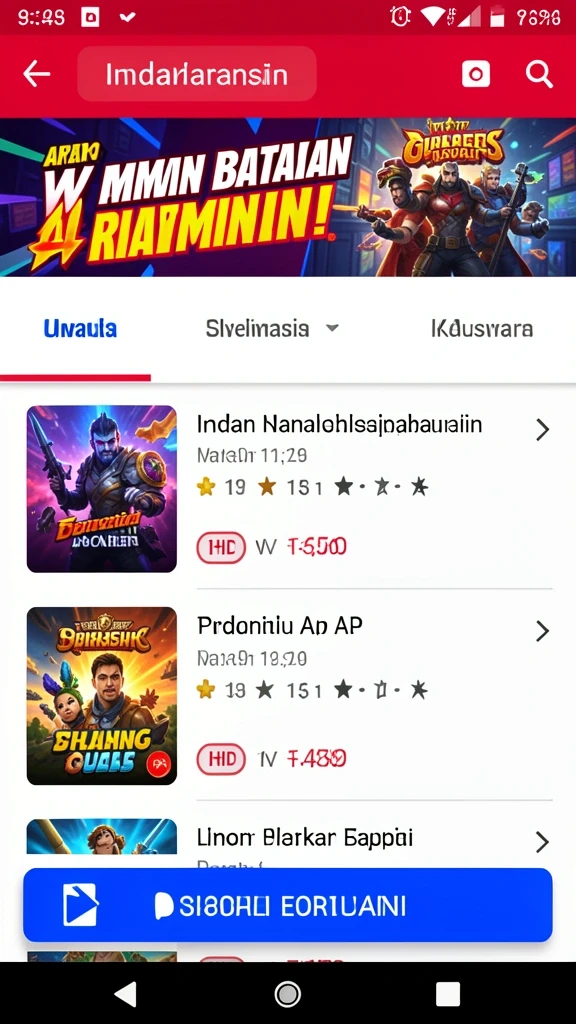Open the promotional game banner
This screenshot has width=576, height=1024.
click(x=288, y=197)
